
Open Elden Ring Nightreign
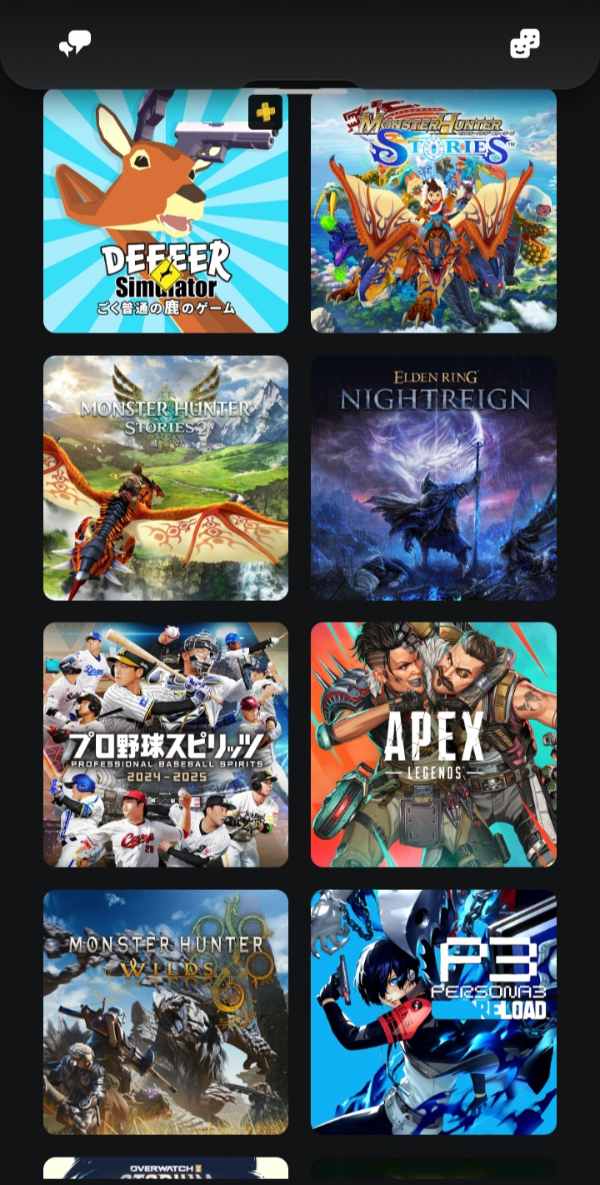click(x=433, y=478)
